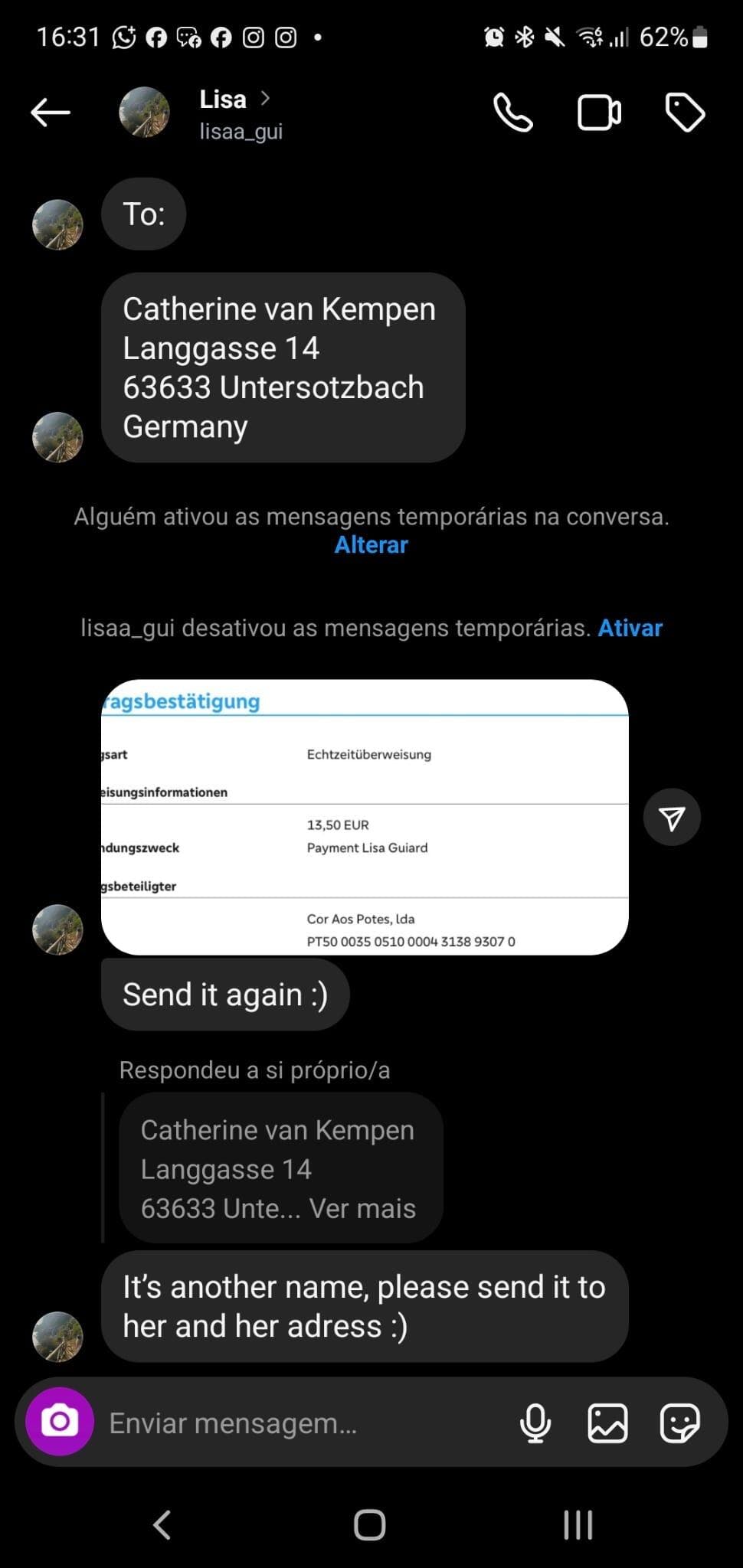Record a voice message
743x1568 pixels.
click(535, 1423)
